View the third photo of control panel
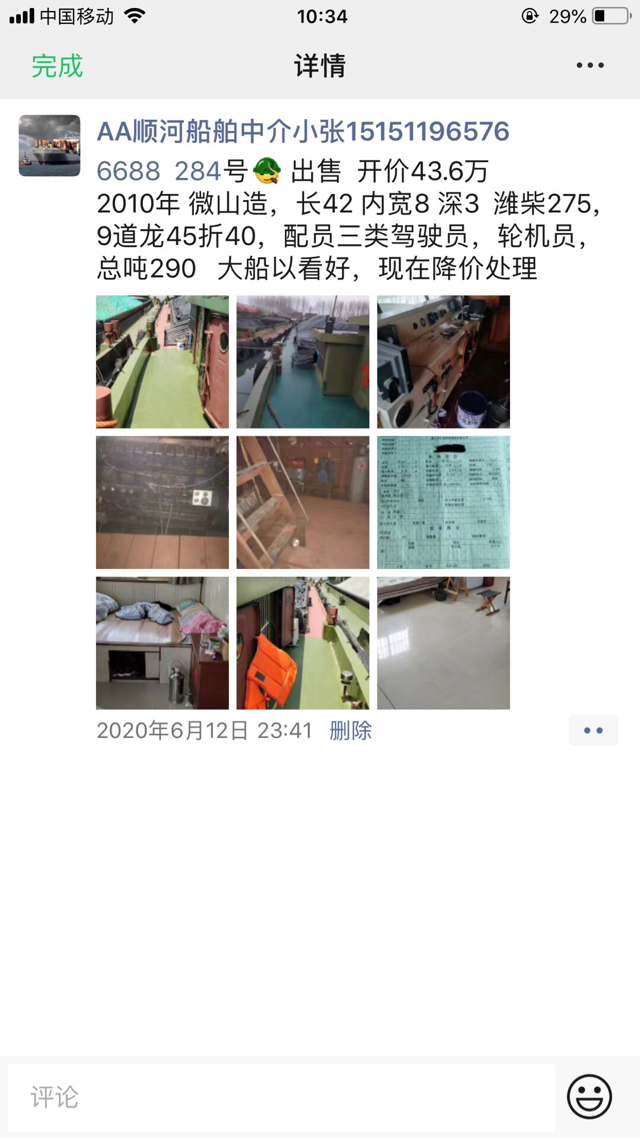The height and width of the screenshot is (1138, 640). click(443, 362)
